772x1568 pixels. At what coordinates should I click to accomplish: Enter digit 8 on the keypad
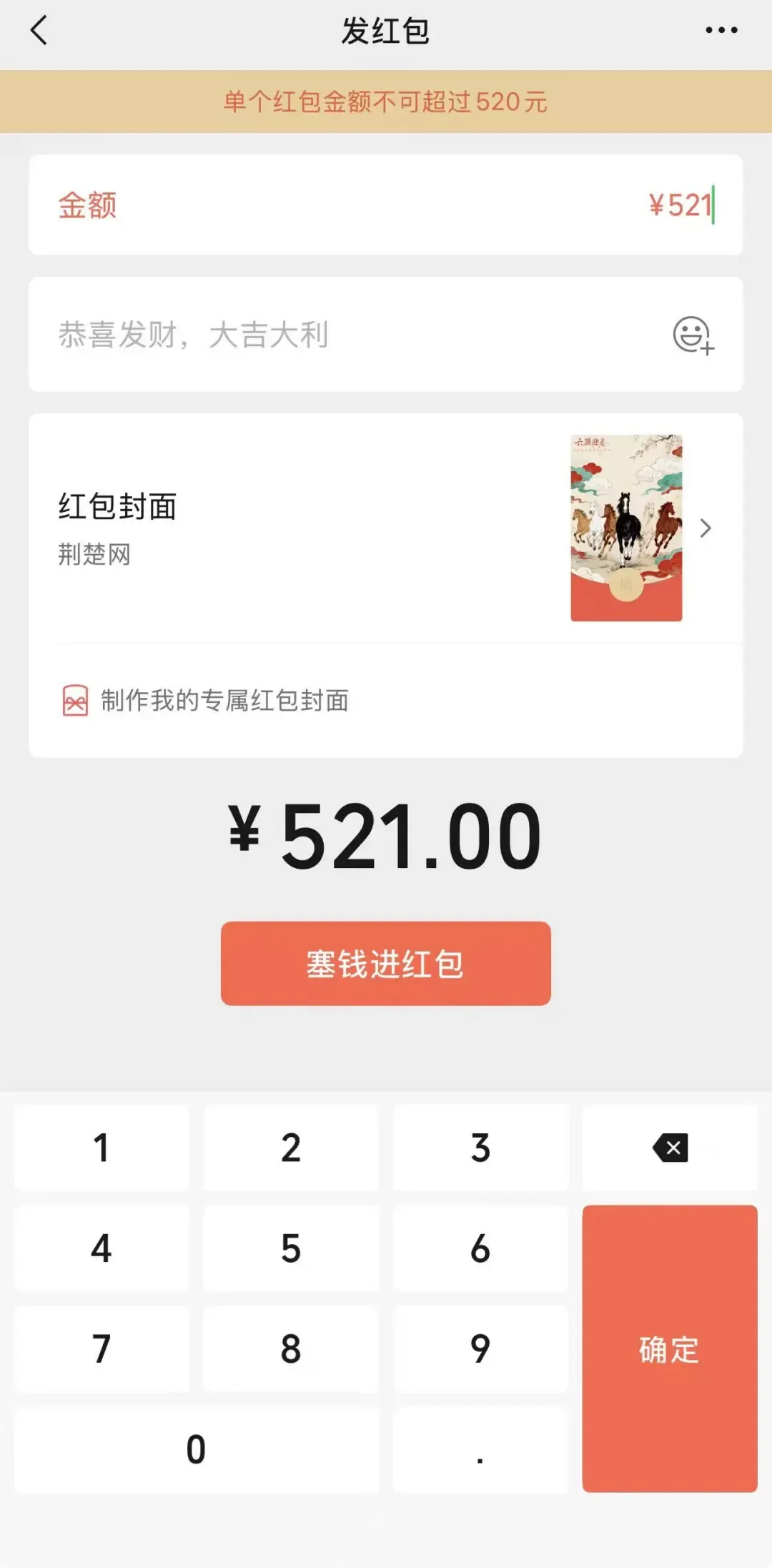pos(291,1349)
